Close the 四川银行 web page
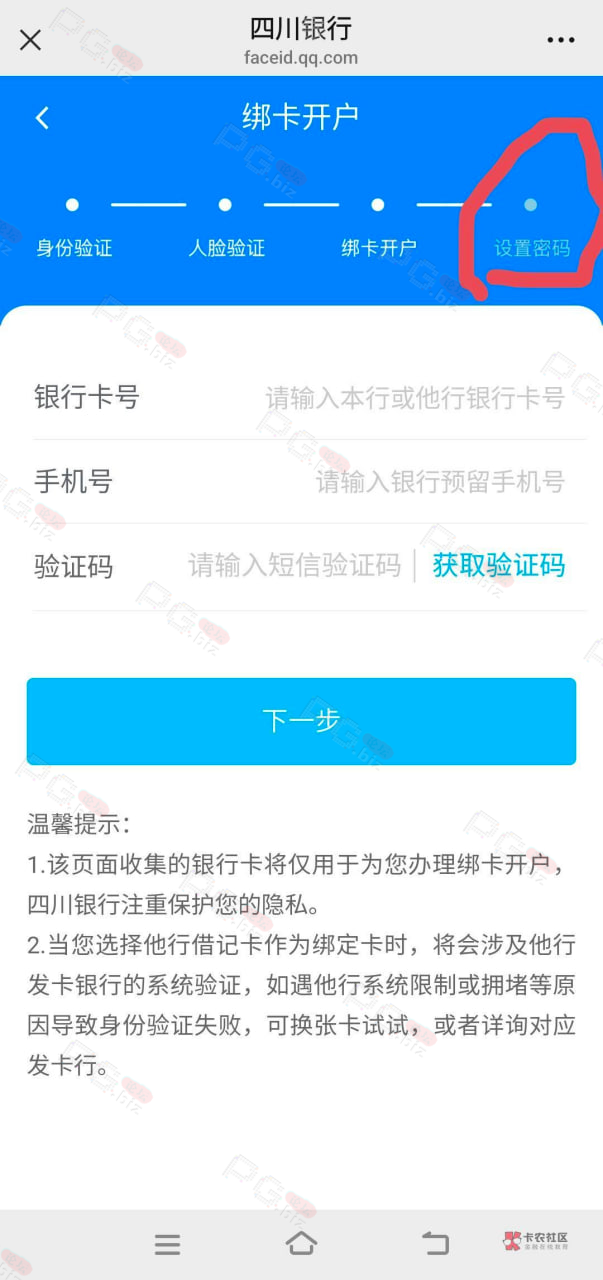This screenshot has height=1280, width=603. pos(31,40)
